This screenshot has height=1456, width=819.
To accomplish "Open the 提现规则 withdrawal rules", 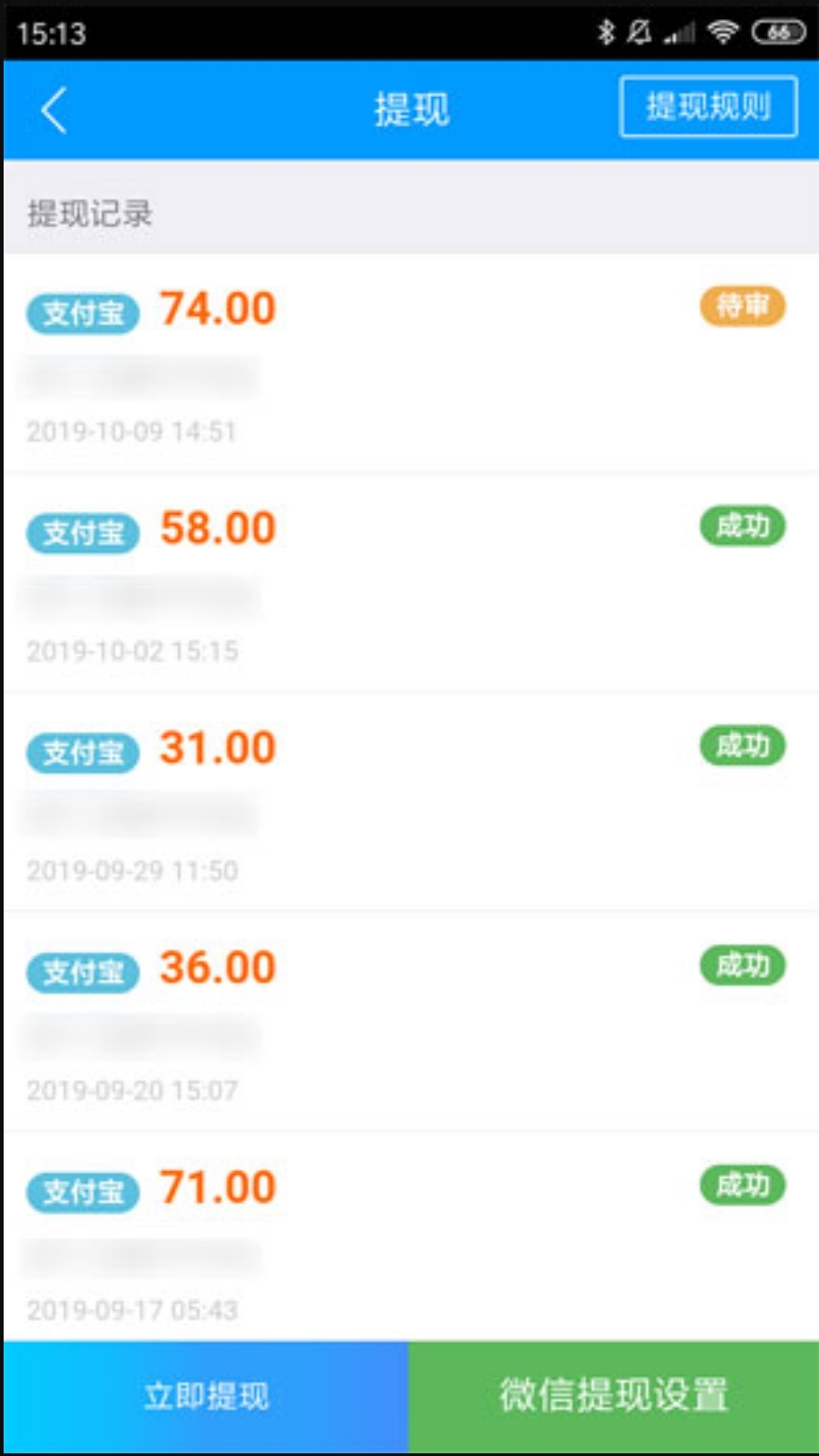I will [707, 107].
